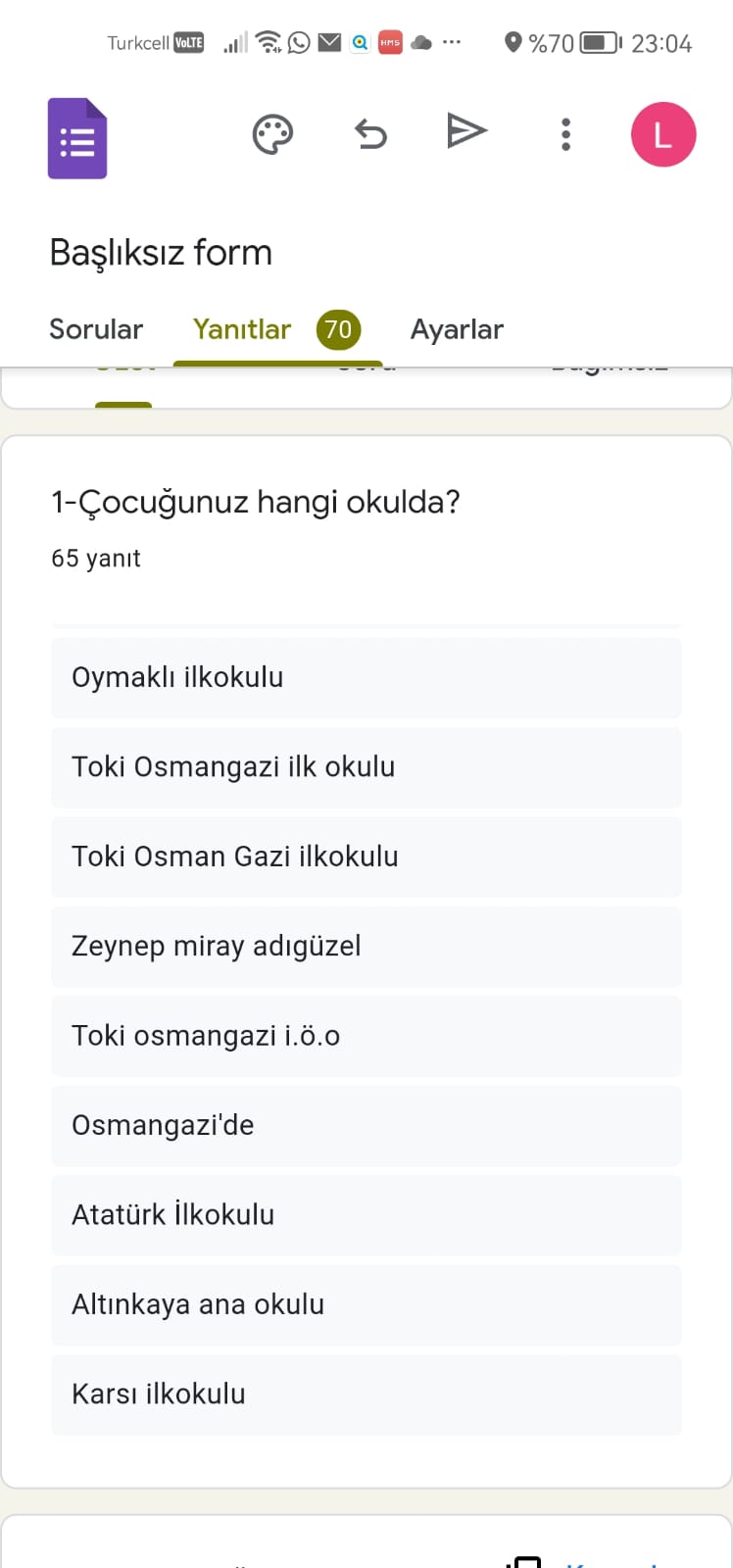733x1568 pixels.
Task: Select the Oymaklı ilkokulu response card
Action: pos(366,677)
